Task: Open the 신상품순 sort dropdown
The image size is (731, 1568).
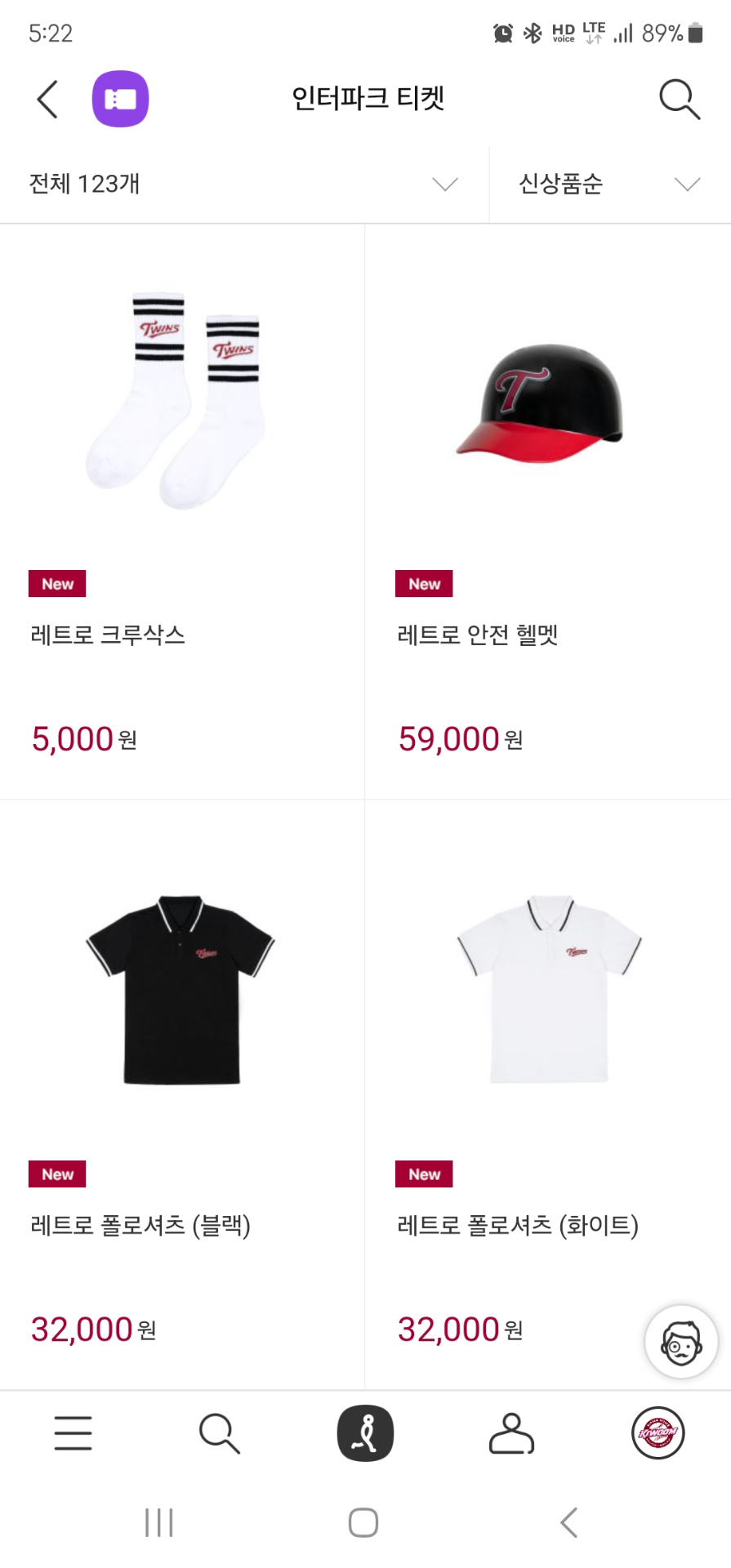Action: coord(609,185)
